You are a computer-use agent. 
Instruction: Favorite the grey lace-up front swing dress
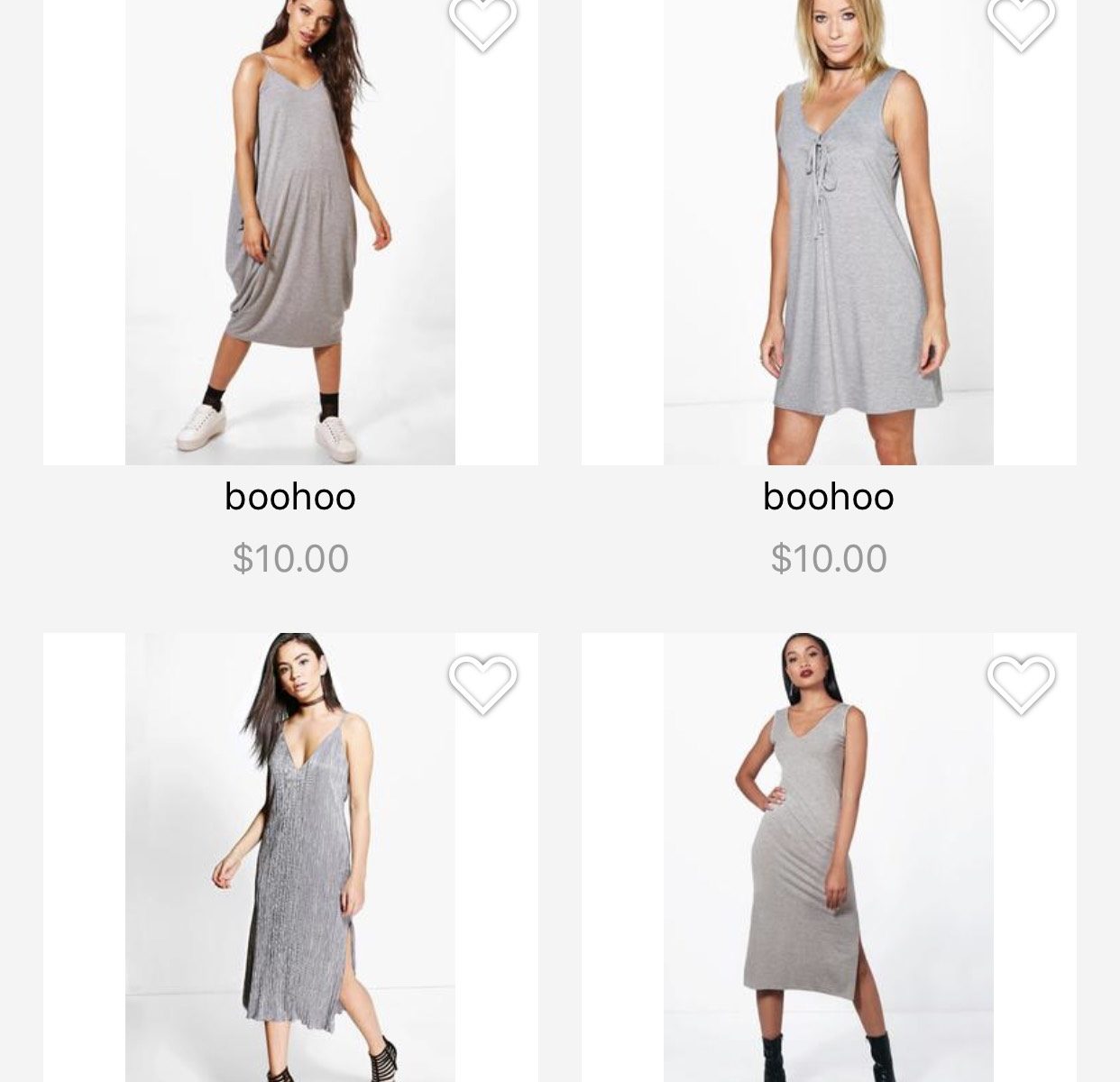pyautogui.click(x=1021, y=20)
